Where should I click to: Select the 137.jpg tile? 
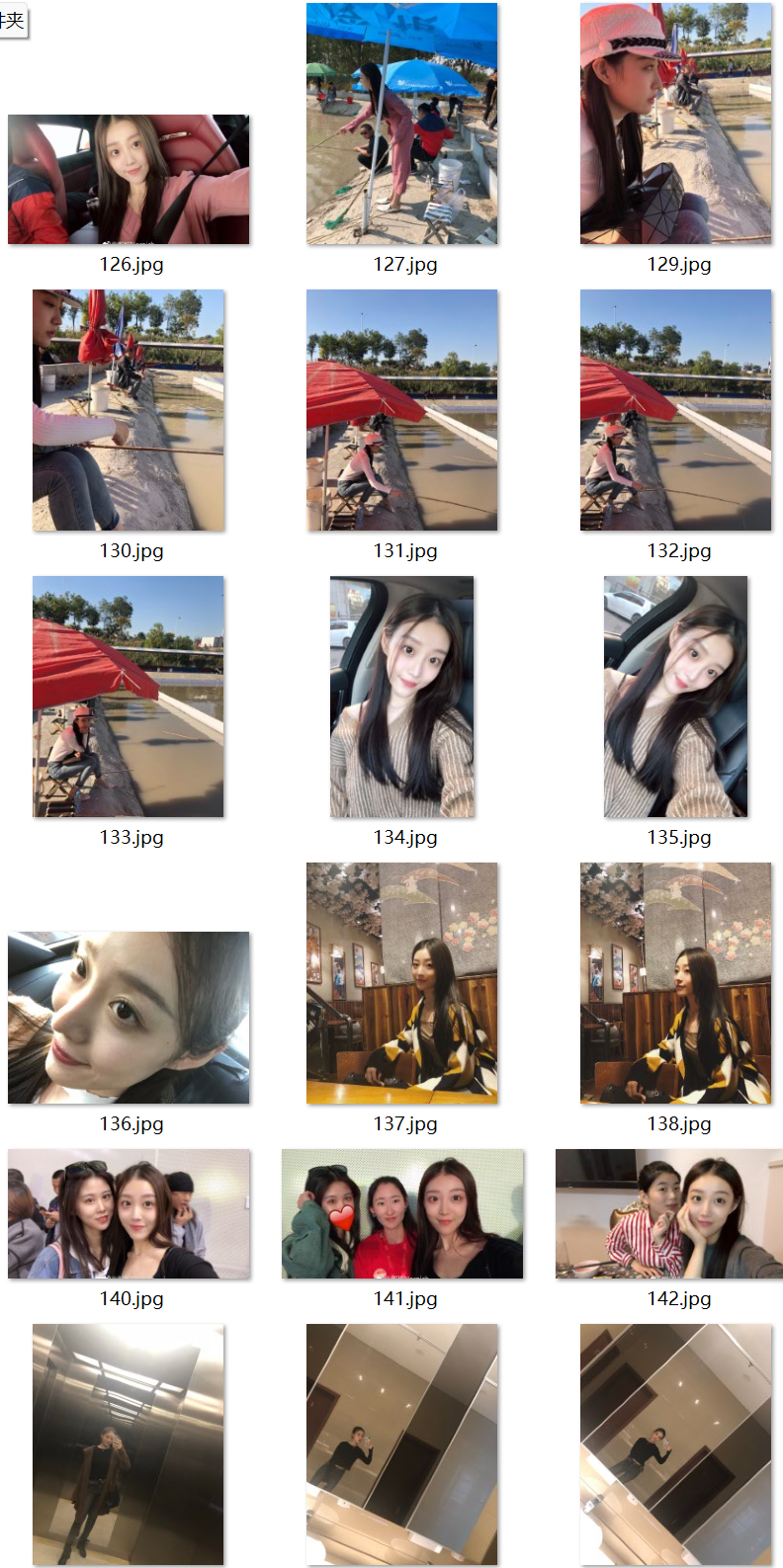pyautogui.click(x=402, y=983)
